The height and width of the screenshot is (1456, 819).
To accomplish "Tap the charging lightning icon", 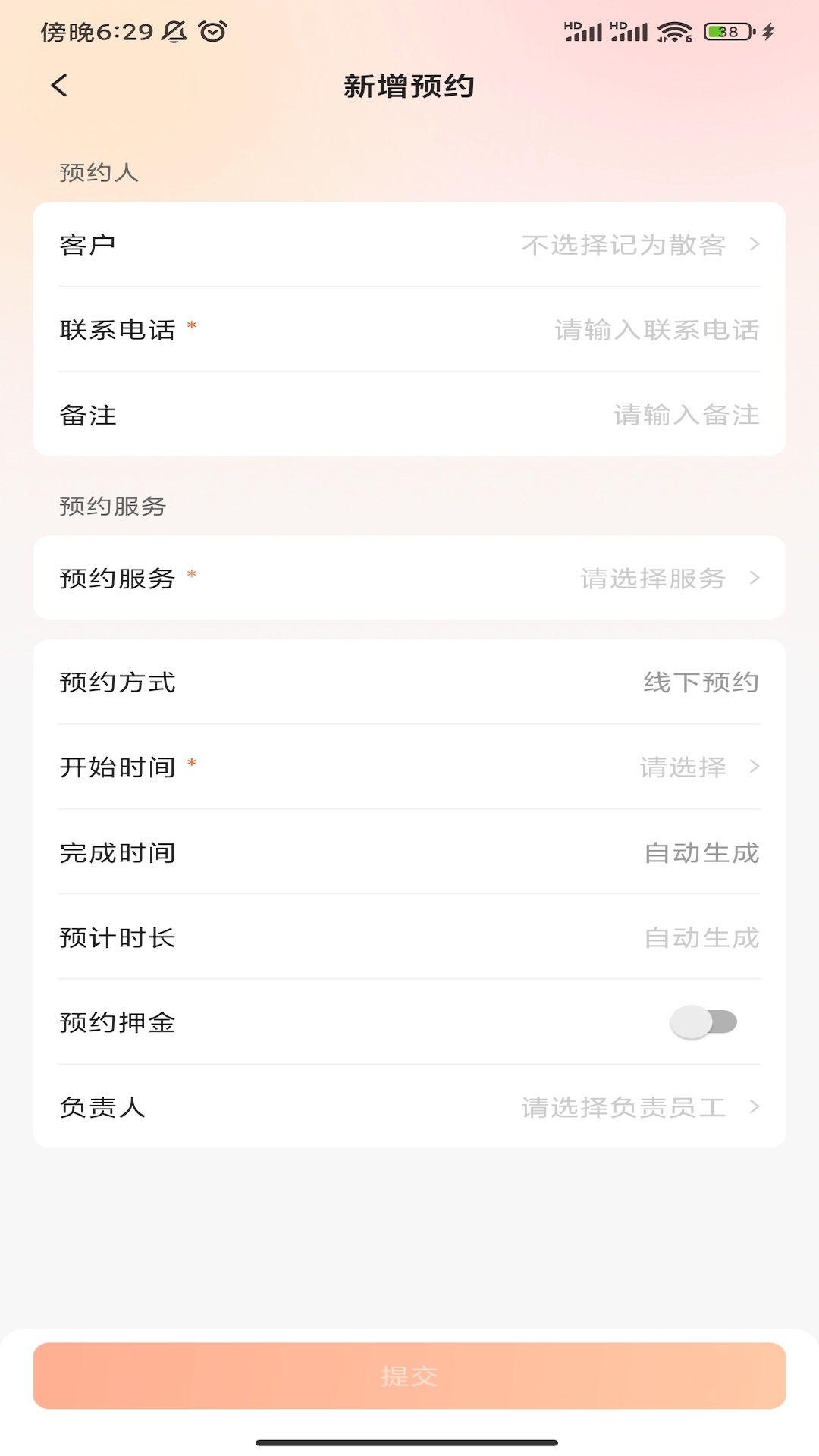I will pyautogui.click(x=769, y=31).
